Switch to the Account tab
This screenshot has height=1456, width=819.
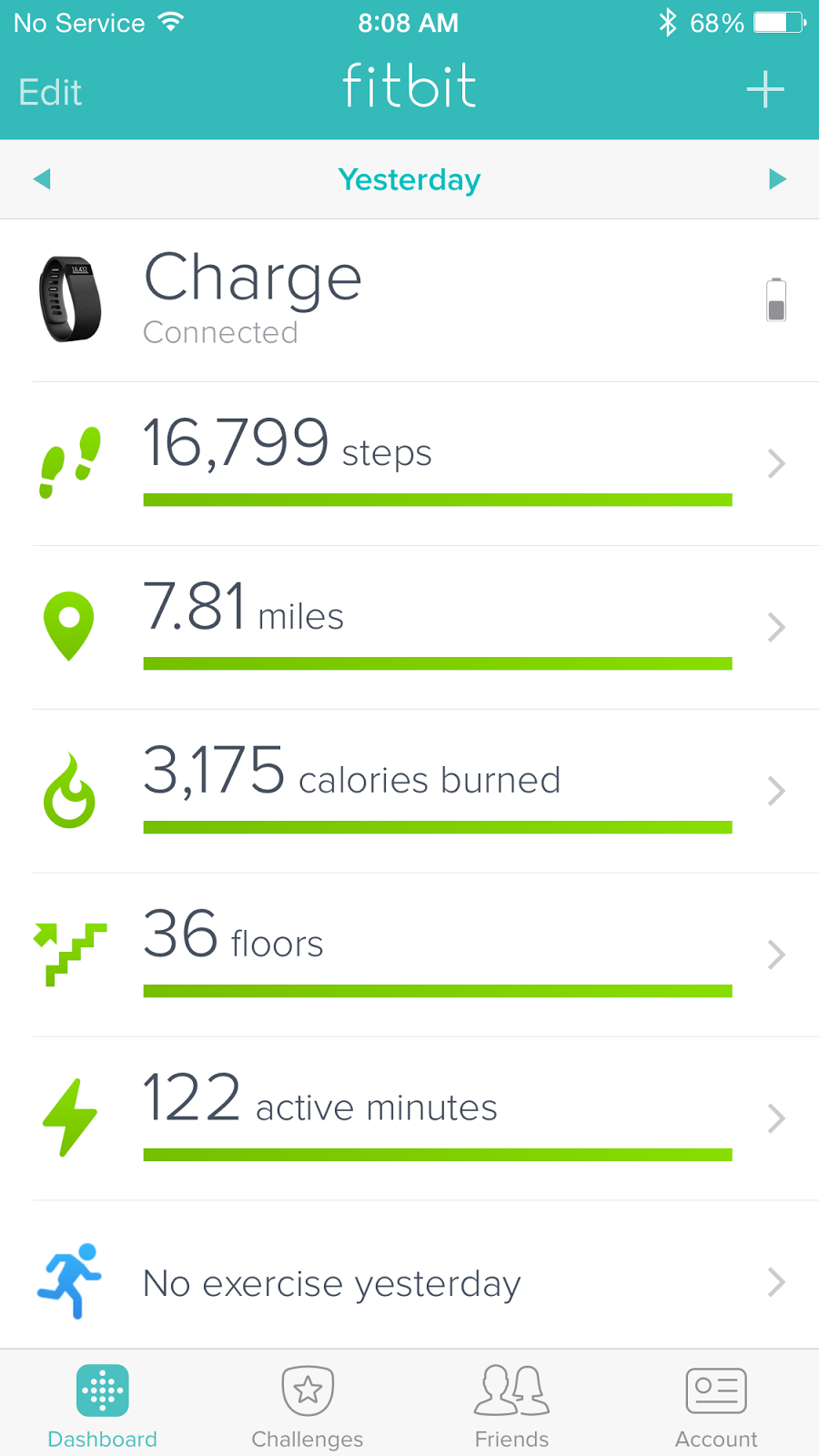pyautogui.click(x=716, y=1406)
